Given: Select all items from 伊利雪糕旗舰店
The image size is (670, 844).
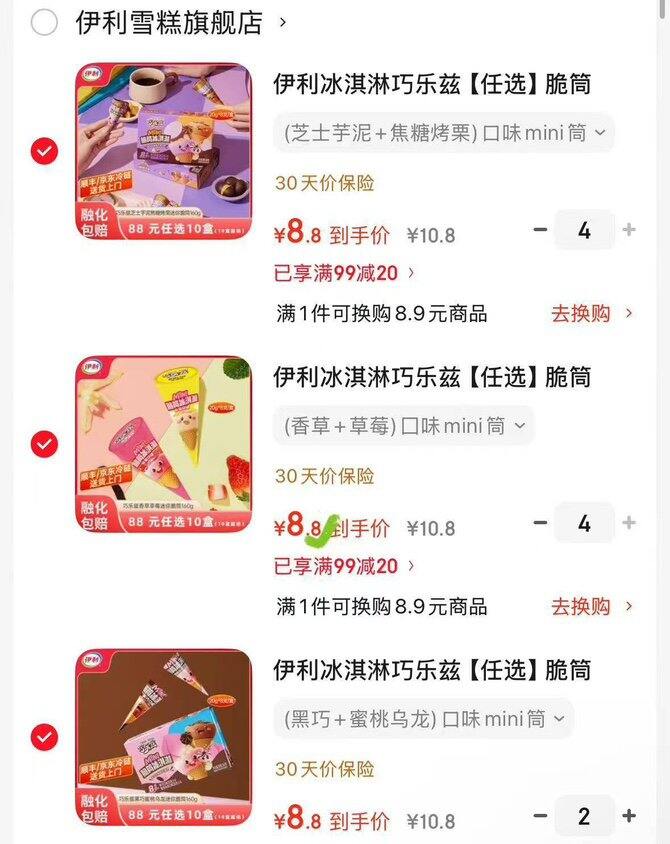Looking at the screenshot, I should click(x=44, y=22).
